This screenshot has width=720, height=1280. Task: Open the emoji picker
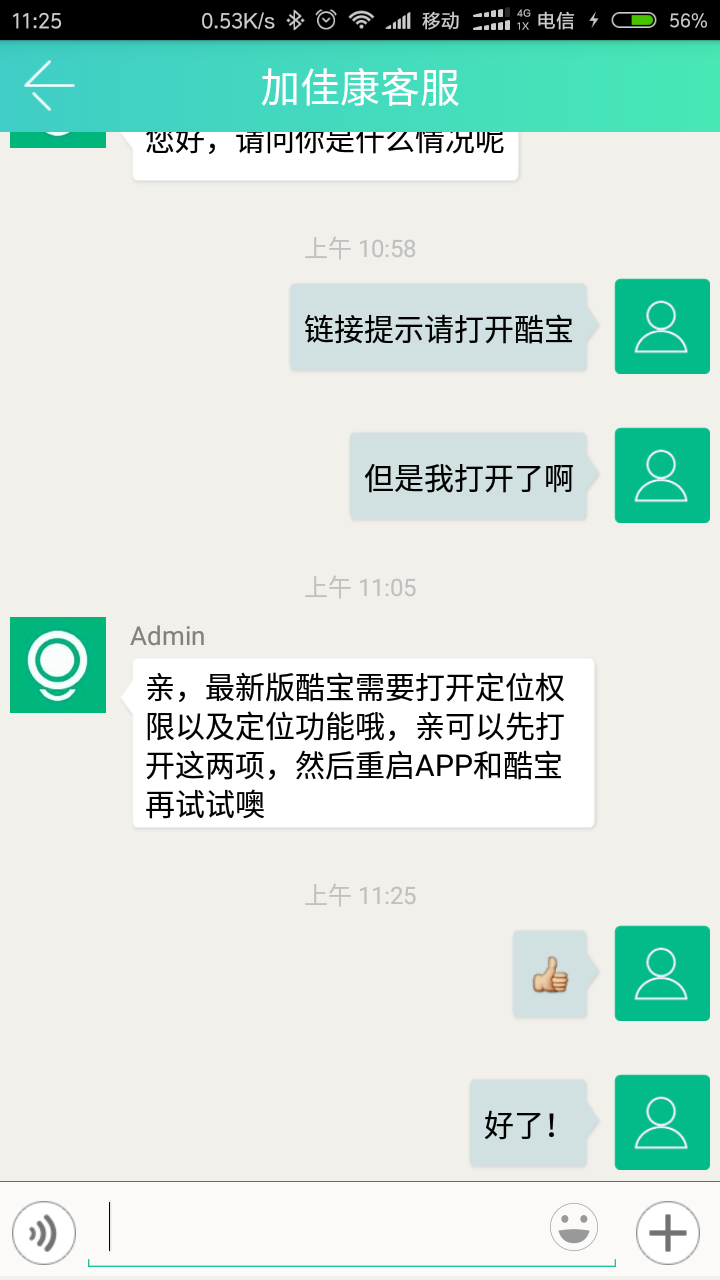click(x=574, y=1228)
